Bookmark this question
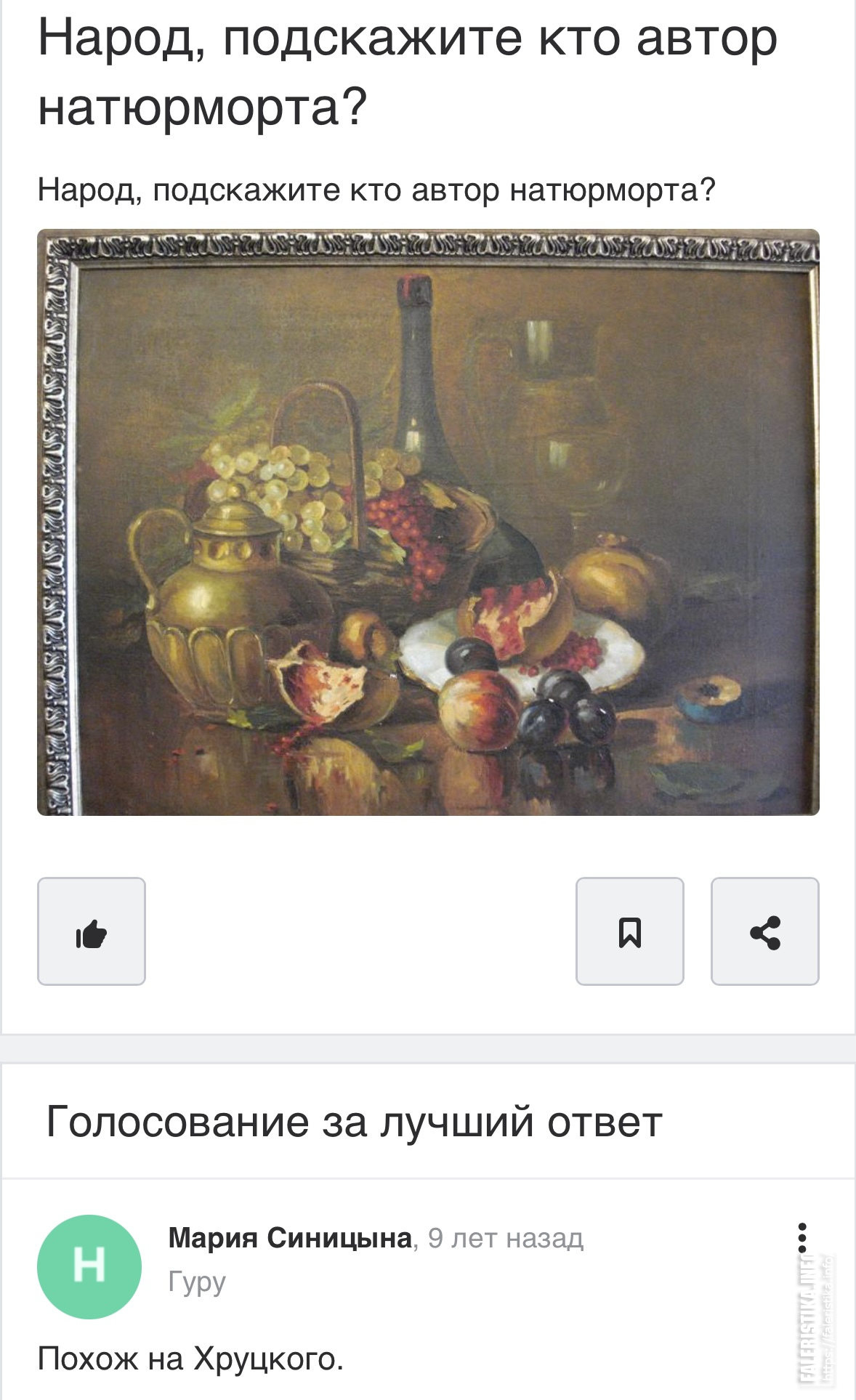Viewport: 856px width, 1400px height. click(x=629, y=931)
